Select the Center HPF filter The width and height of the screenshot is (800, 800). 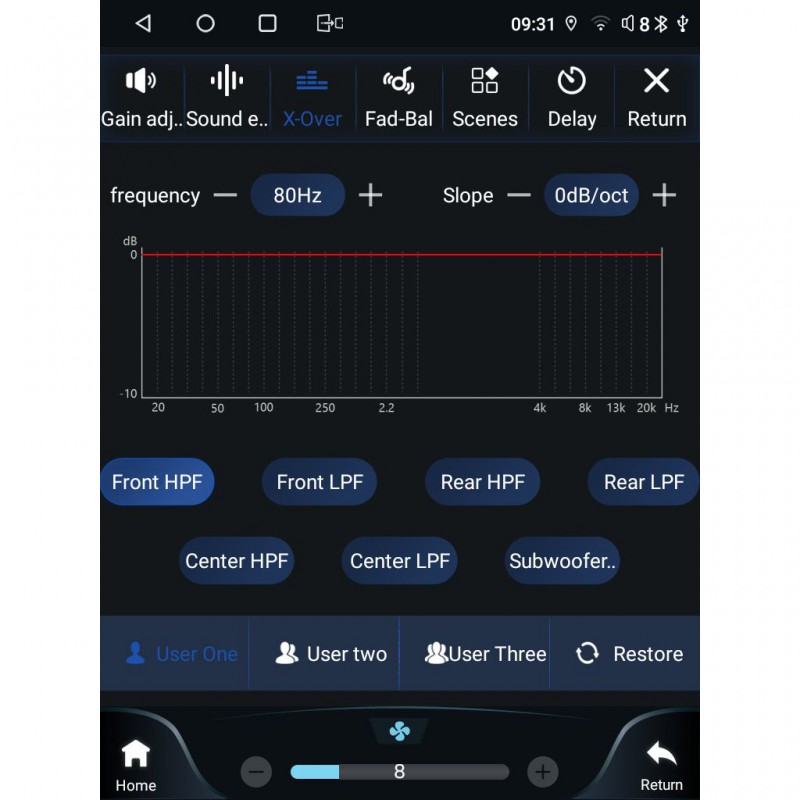pos(237,561)
